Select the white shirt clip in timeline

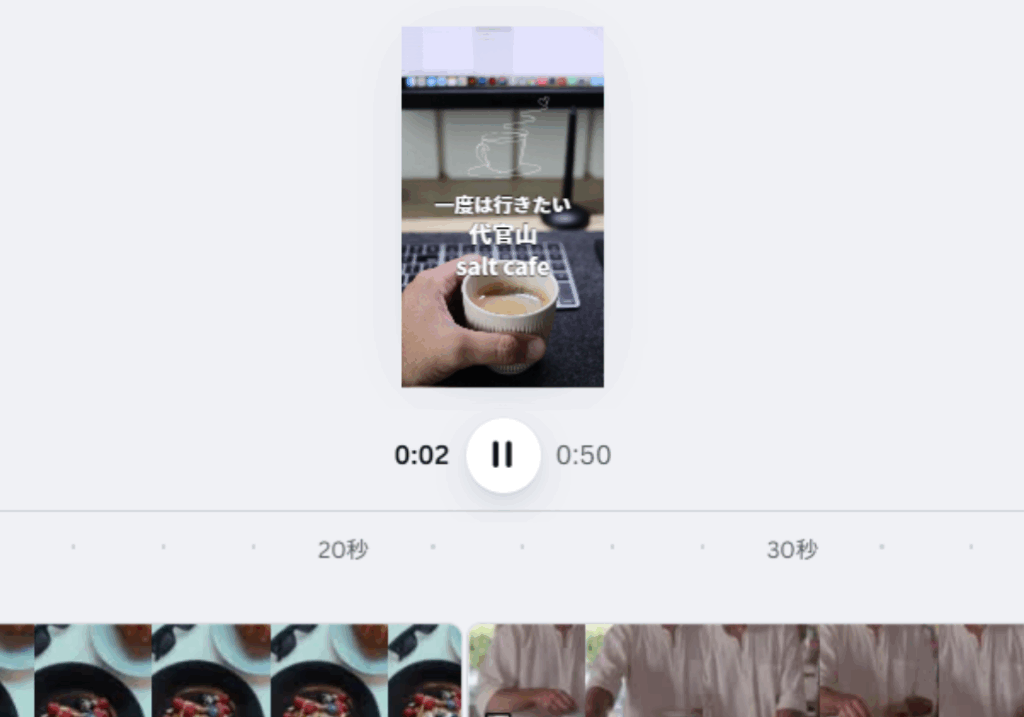[745, 670]
